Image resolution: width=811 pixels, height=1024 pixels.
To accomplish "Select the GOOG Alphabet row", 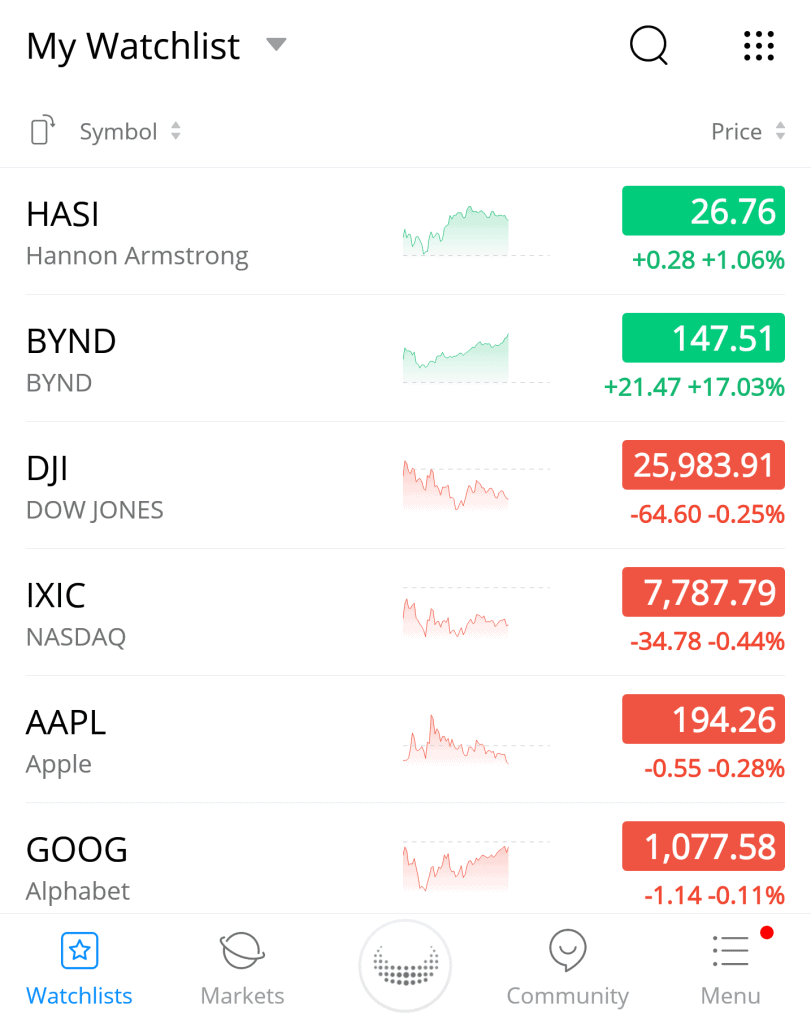I will point(200,866).
